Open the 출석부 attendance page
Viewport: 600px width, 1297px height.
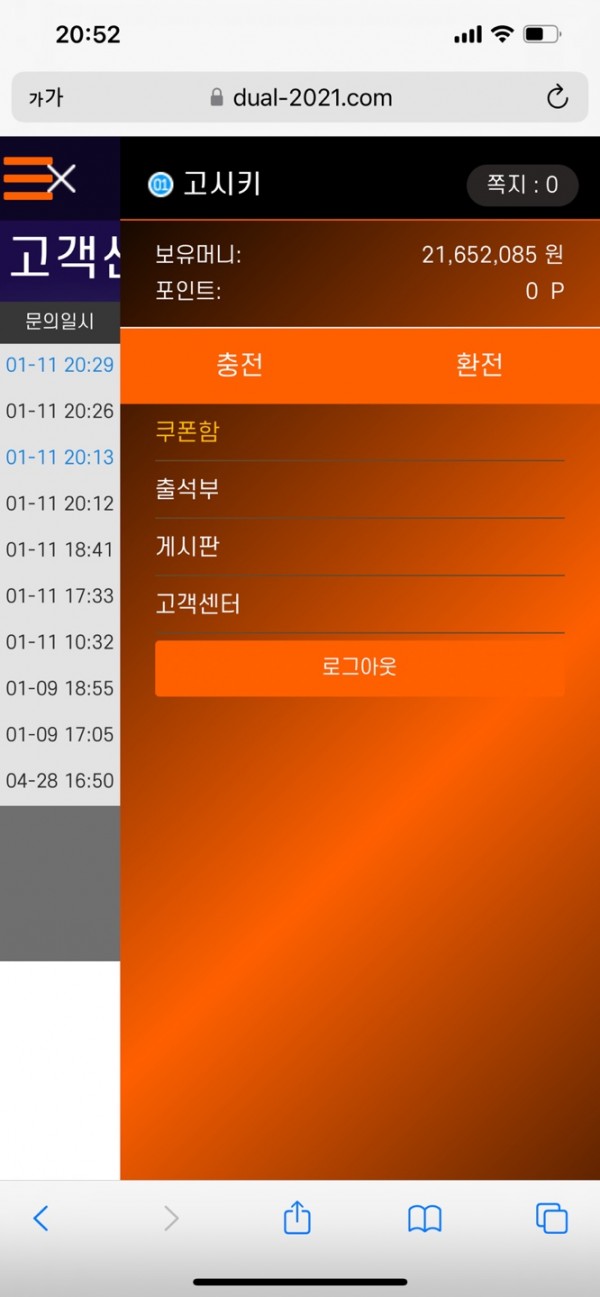[188, 489]
